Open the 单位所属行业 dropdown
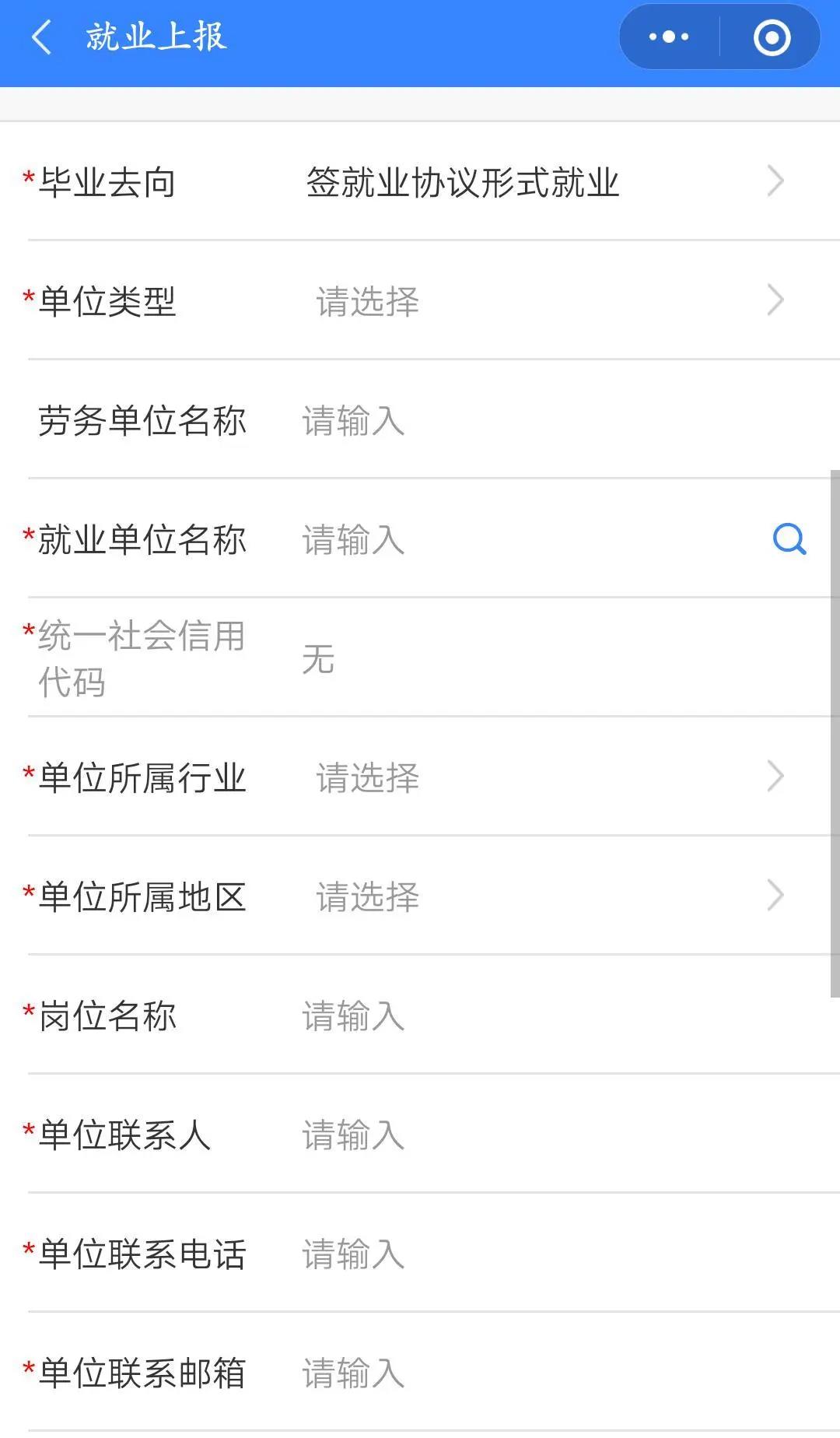This screenshot has height=1438, width=840. (x=773, y=774)
